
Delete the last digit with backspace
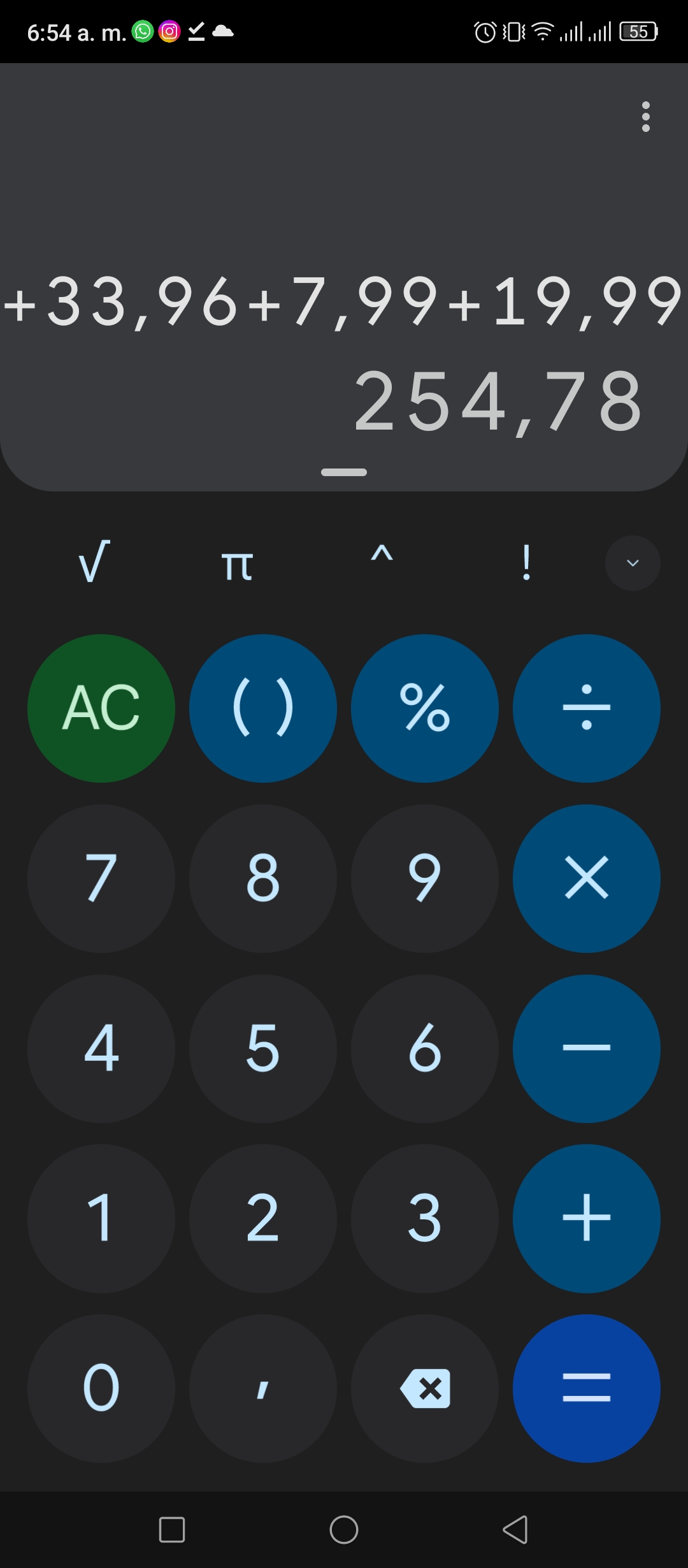click(425, 1388)
